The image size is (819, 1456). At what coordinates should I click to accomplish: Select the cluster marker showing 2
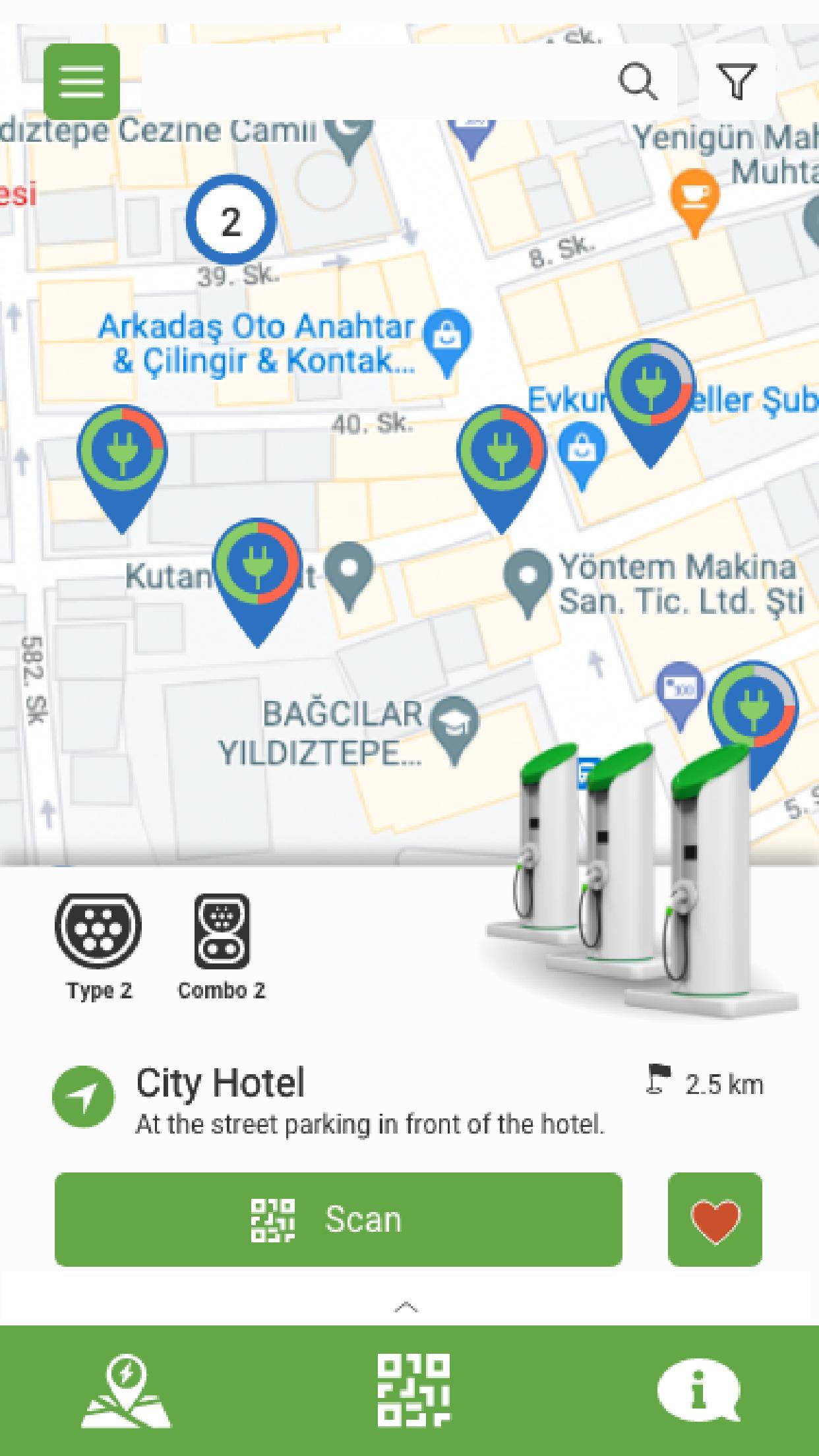tap(231, 220)
